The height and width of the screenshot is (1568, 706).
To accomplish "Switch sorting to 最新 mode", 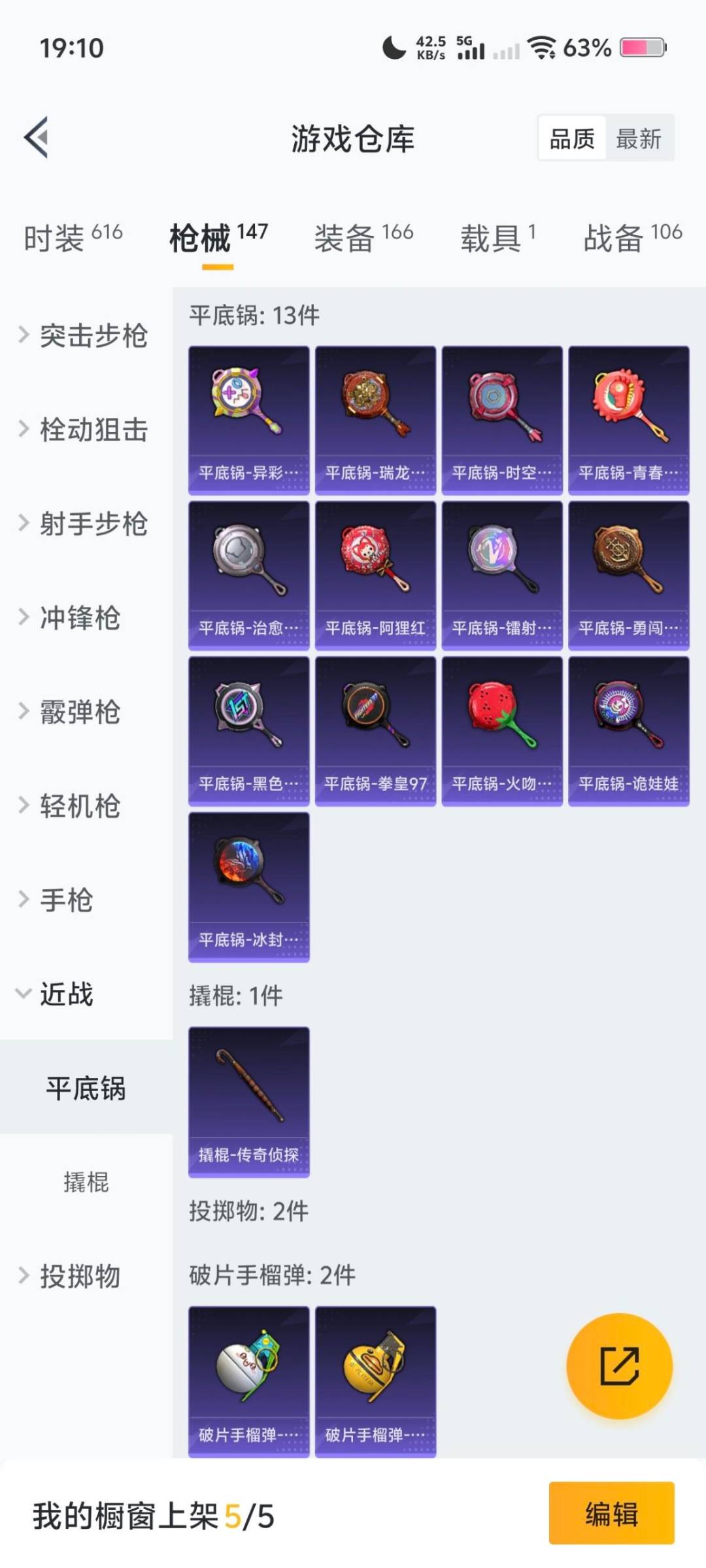I will (639, 139).
